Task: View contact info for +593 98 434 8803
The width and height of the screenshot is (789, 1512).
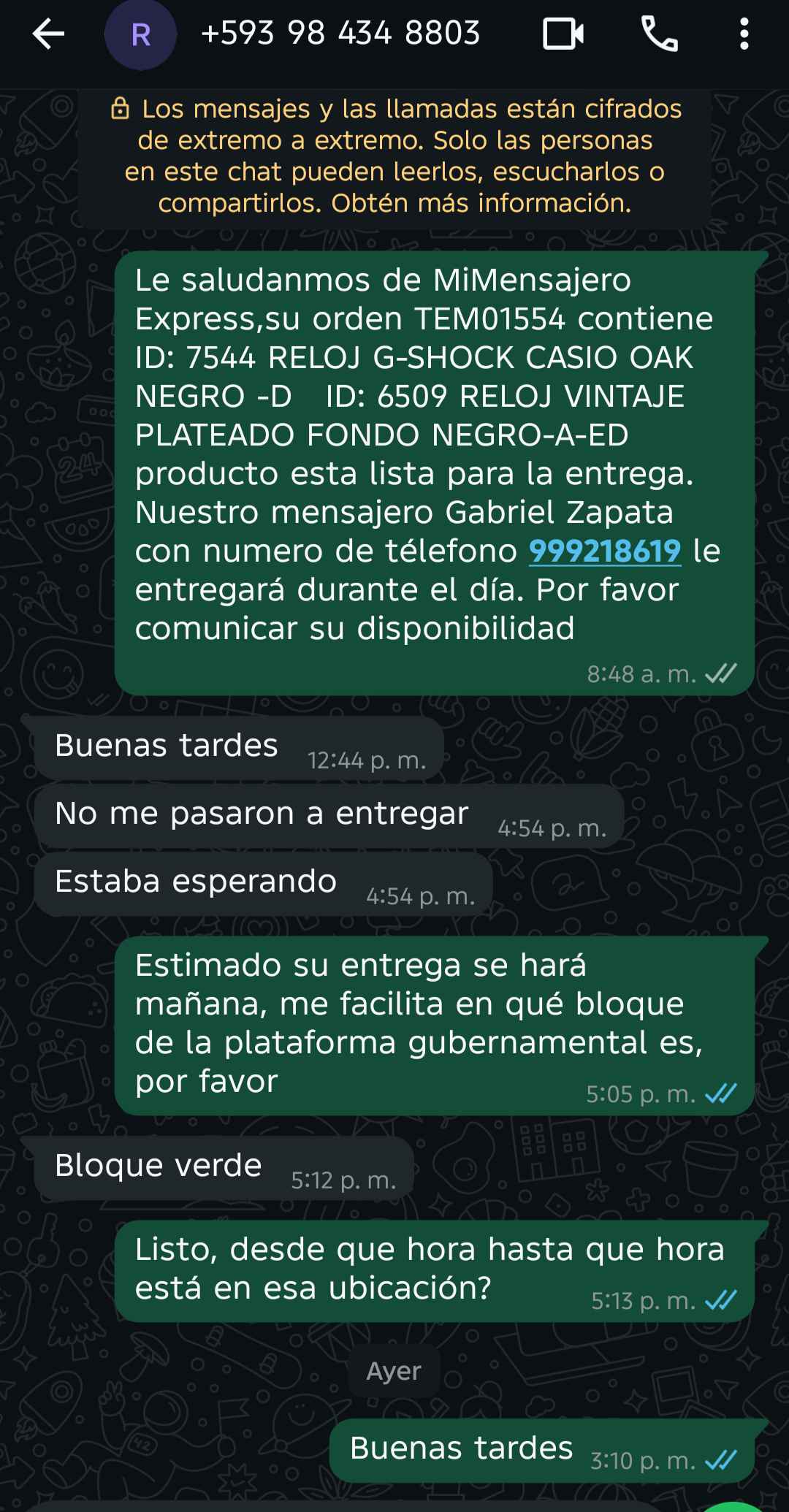Action: (340, 34)
